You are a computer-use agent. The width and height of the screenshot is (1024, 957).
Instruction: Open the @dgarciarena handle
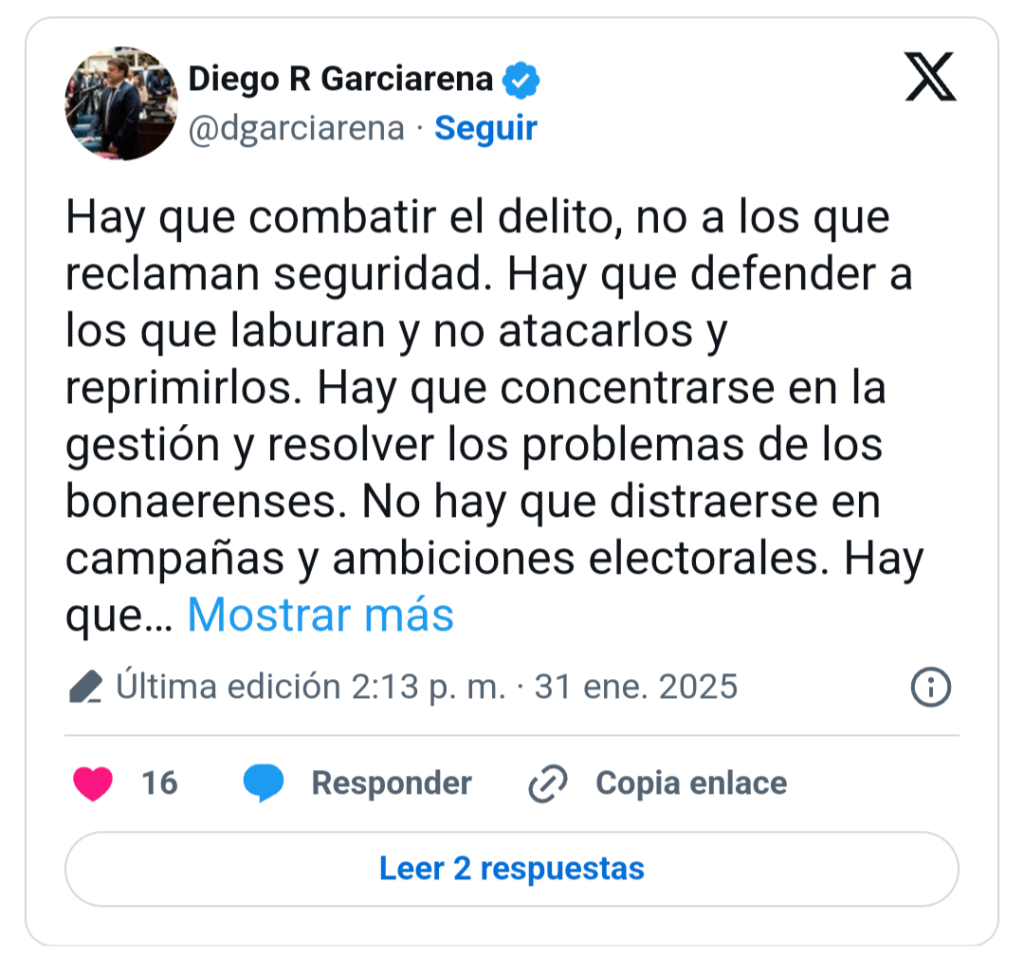296,128
